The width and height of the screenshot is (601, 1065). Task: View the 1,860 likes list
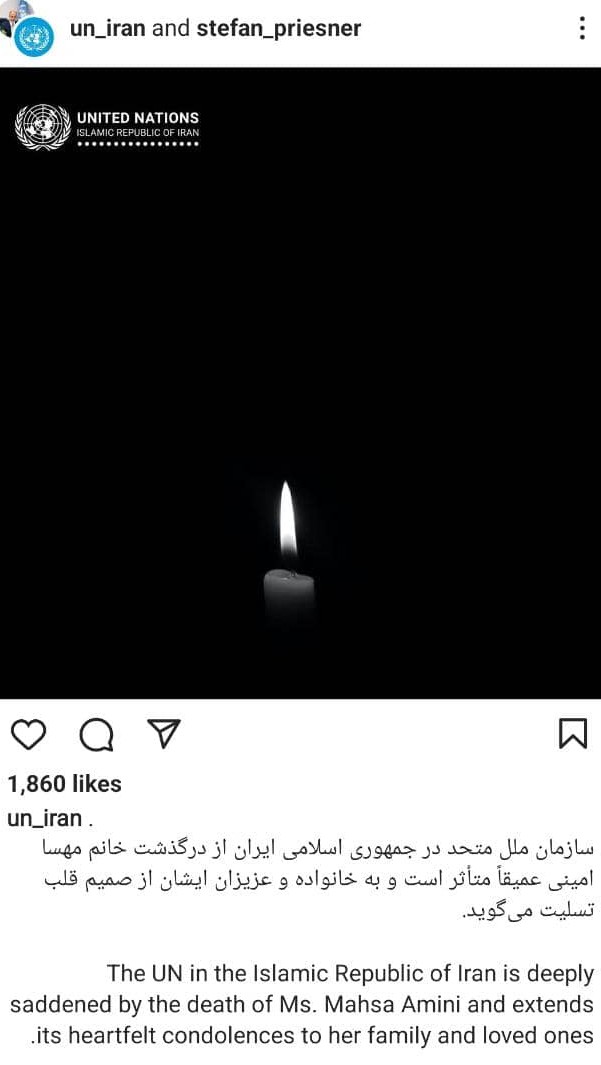click(64, 784)
